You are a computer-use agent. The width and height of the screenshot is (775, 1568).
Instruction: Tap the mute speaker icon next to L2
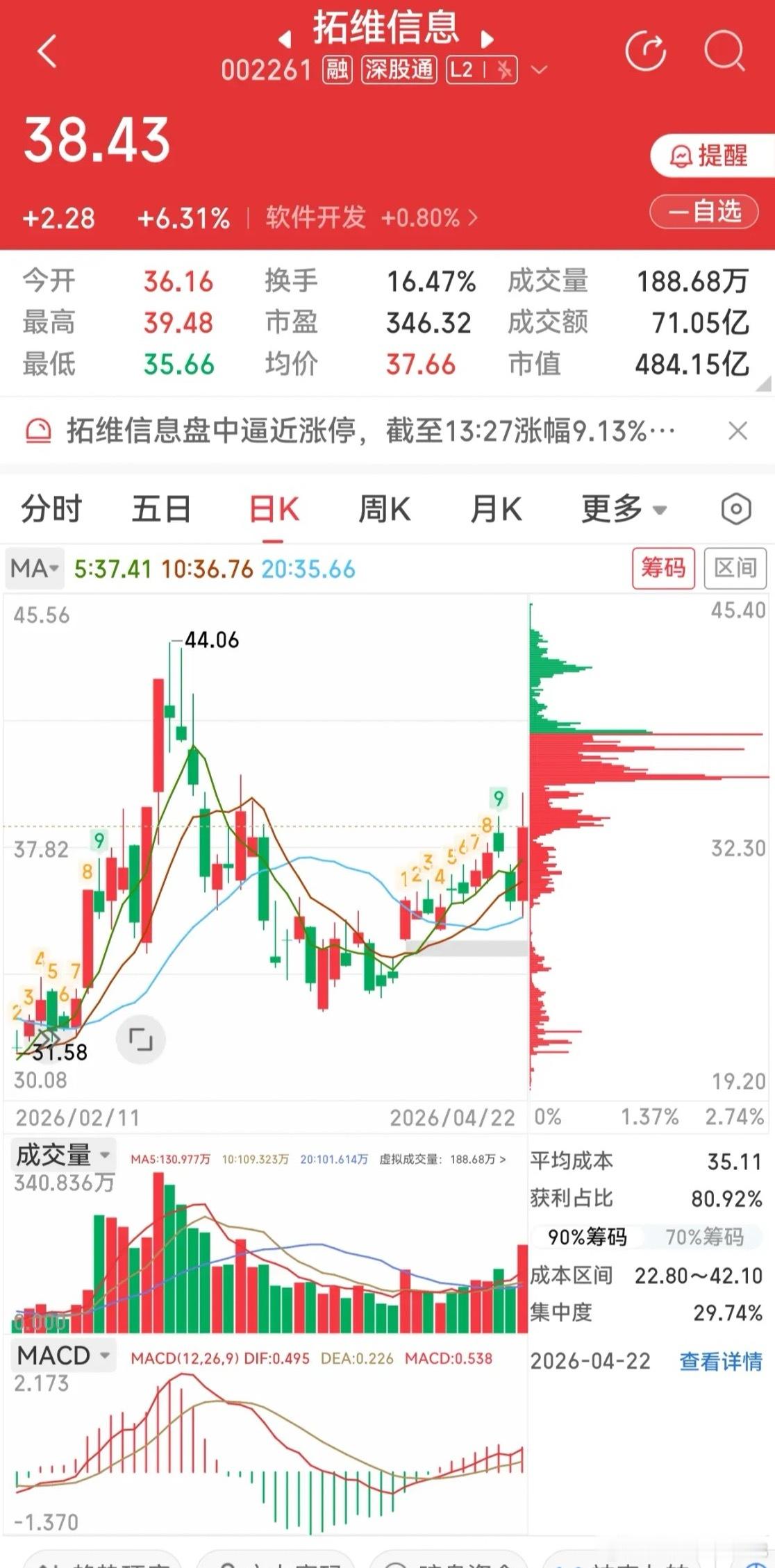pos(505,69)
